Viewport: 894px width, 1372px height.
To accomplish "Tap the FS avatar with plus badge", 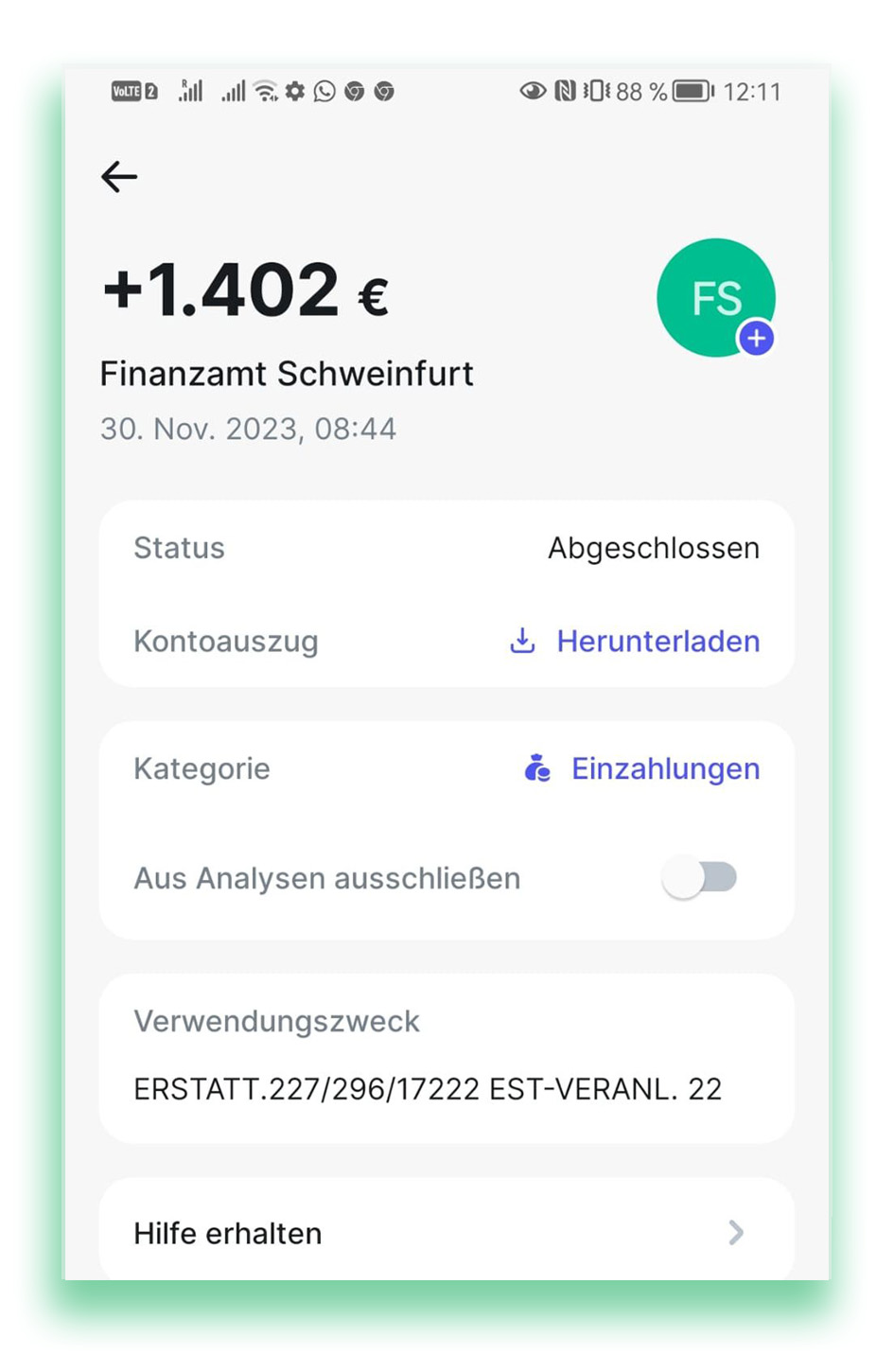I will click(716, 298).
